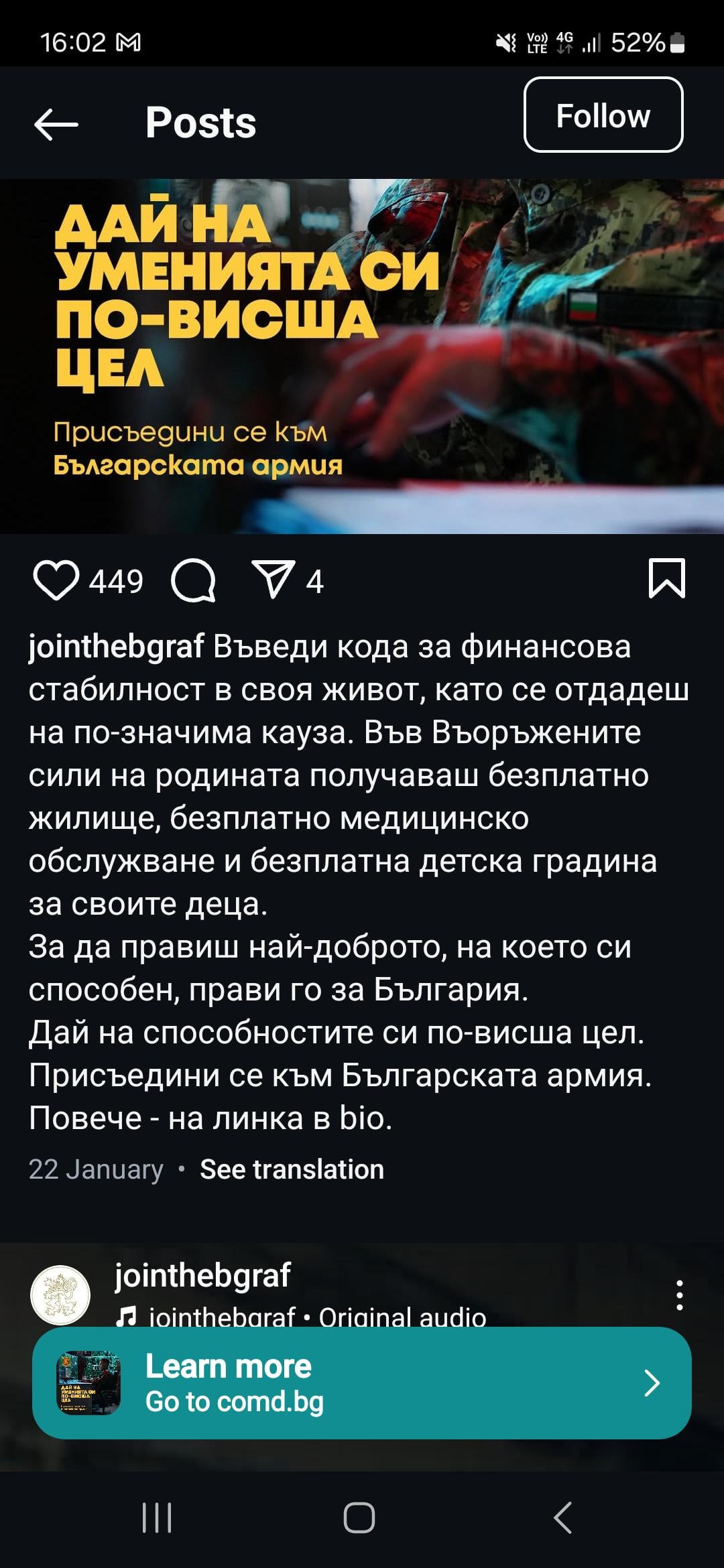Open the army recruitment video post
Screen dimensions: 724x1568
[x=362, y=356]
